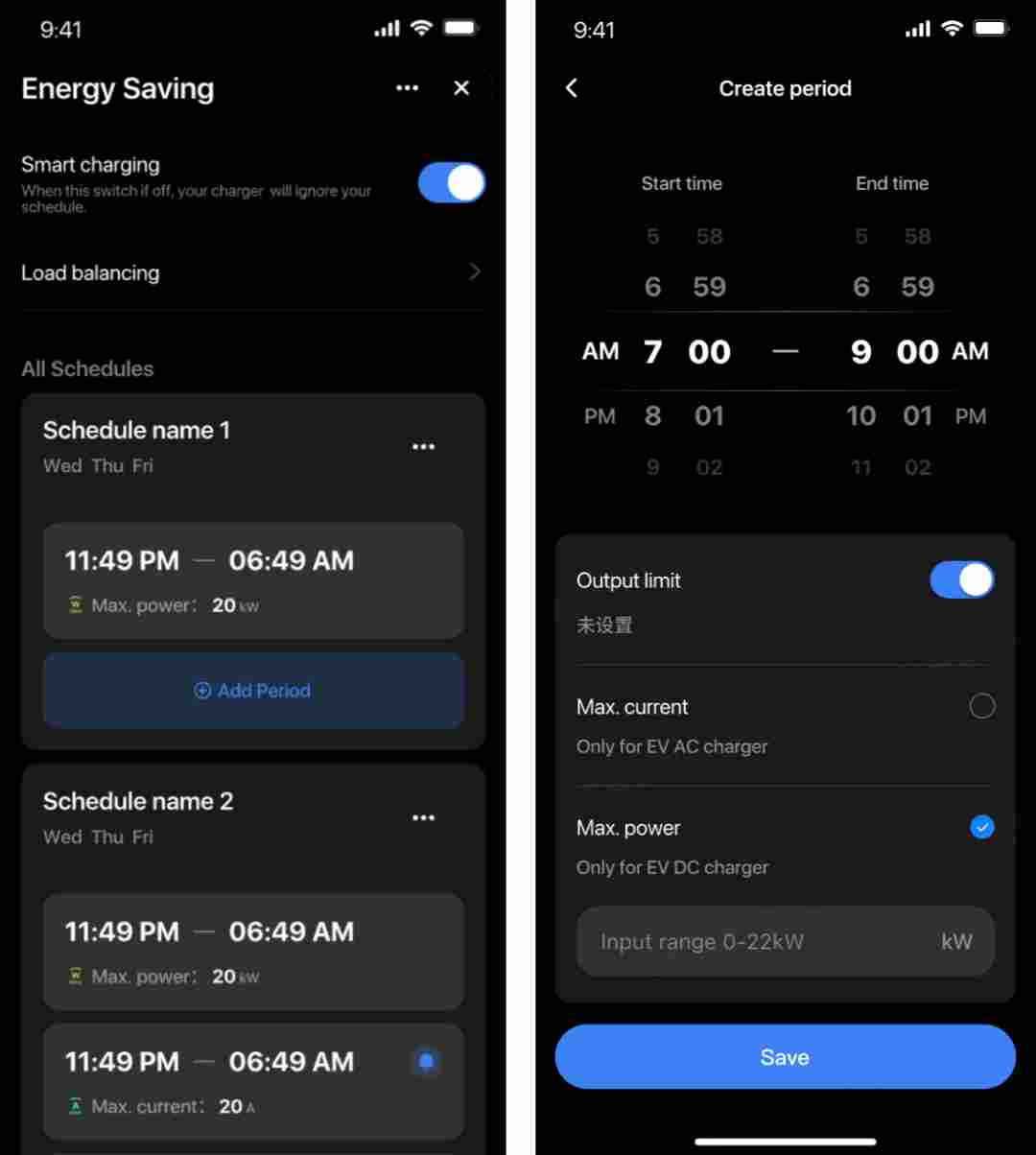Open Schedule name 2 max. power period

253,951
